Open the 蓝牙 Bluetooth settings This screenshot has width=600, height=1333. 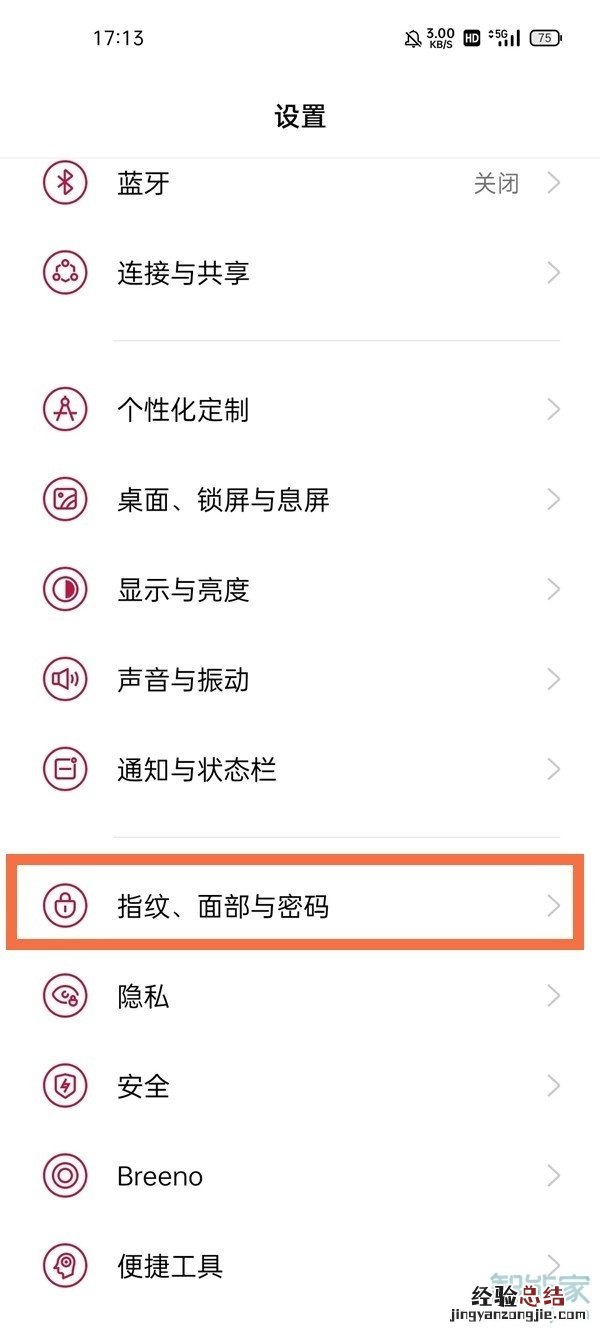[300, 184]
